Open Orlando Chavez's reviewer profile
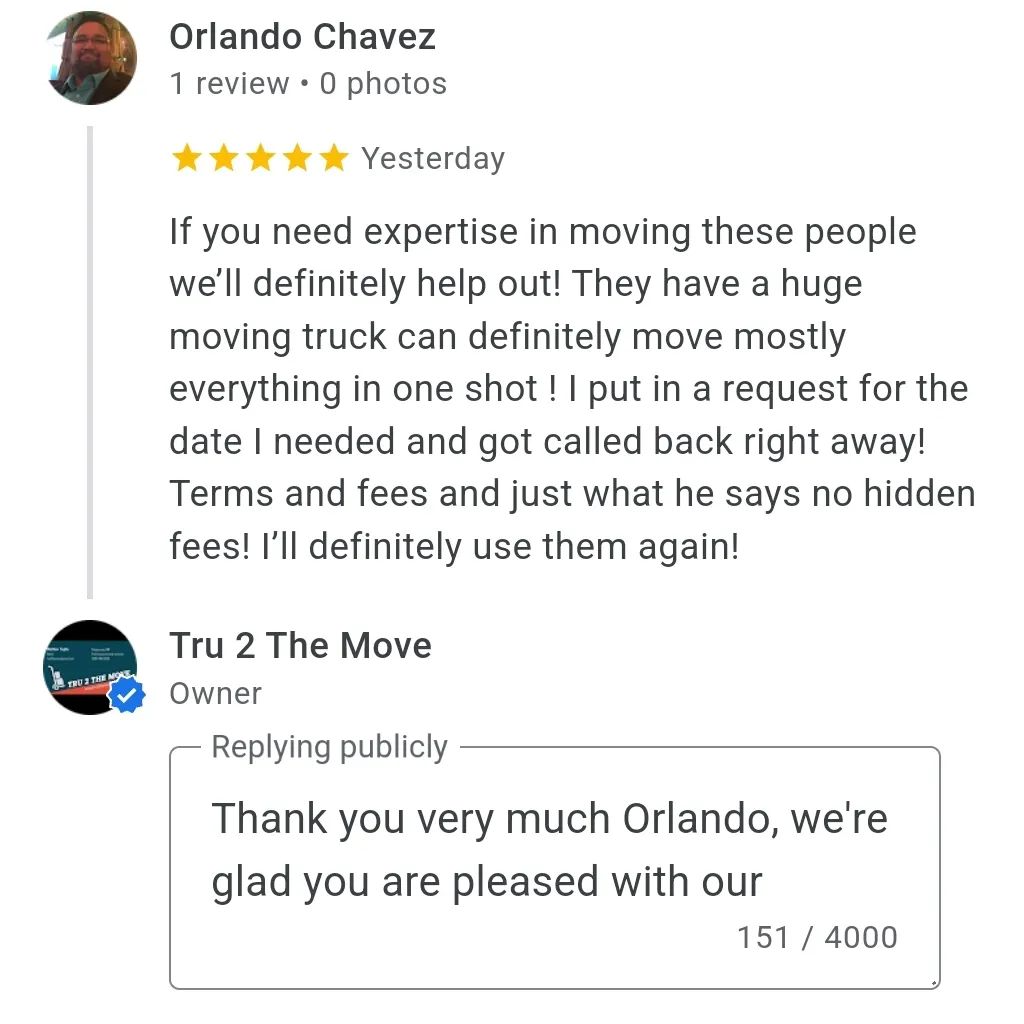The width and height of the screenshot is (1024, 1024). 302,37
